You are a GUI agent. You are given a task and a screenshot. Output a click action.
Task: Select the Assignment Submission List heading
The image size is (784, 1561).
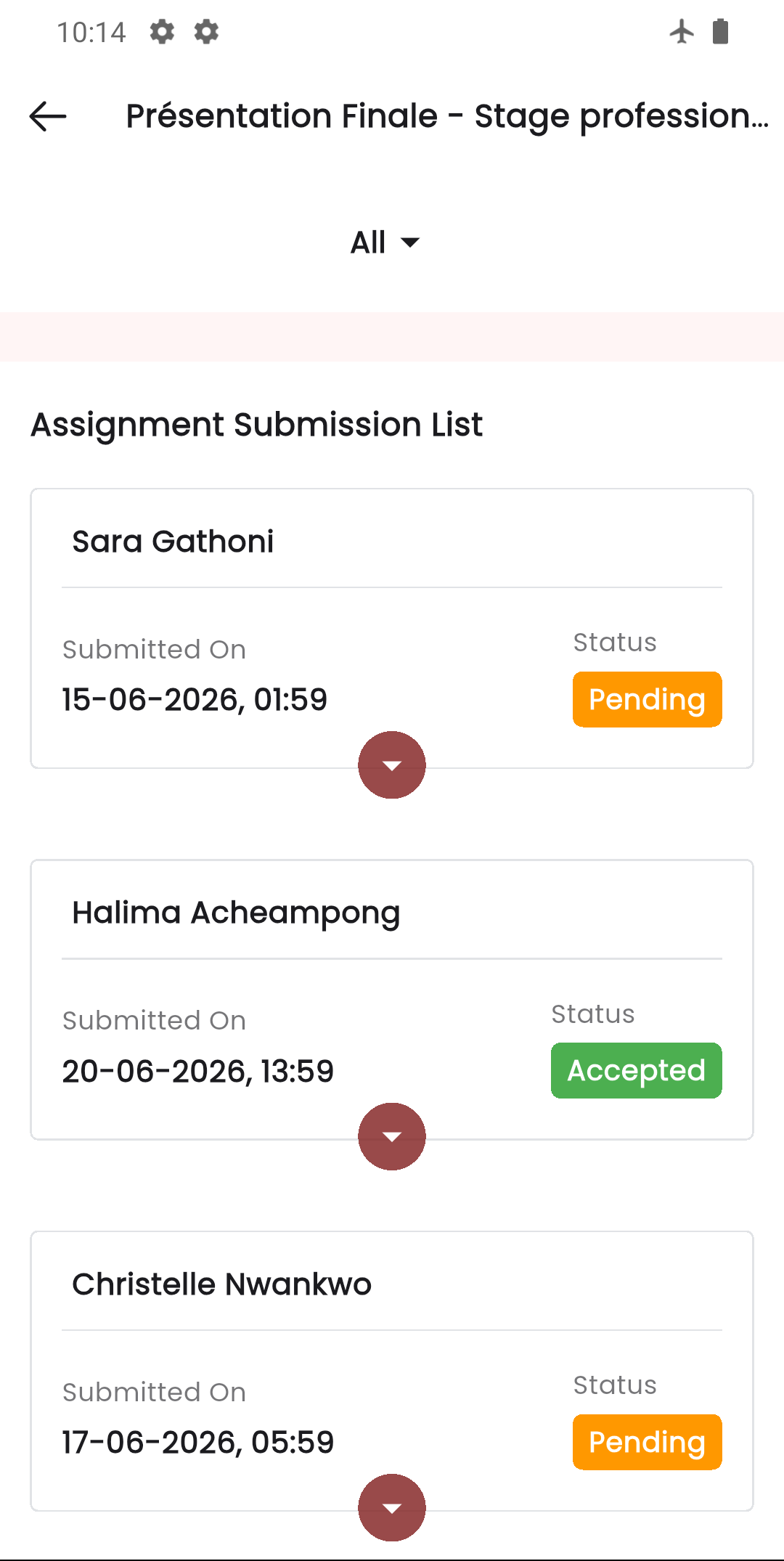click(x=256, y=425)
